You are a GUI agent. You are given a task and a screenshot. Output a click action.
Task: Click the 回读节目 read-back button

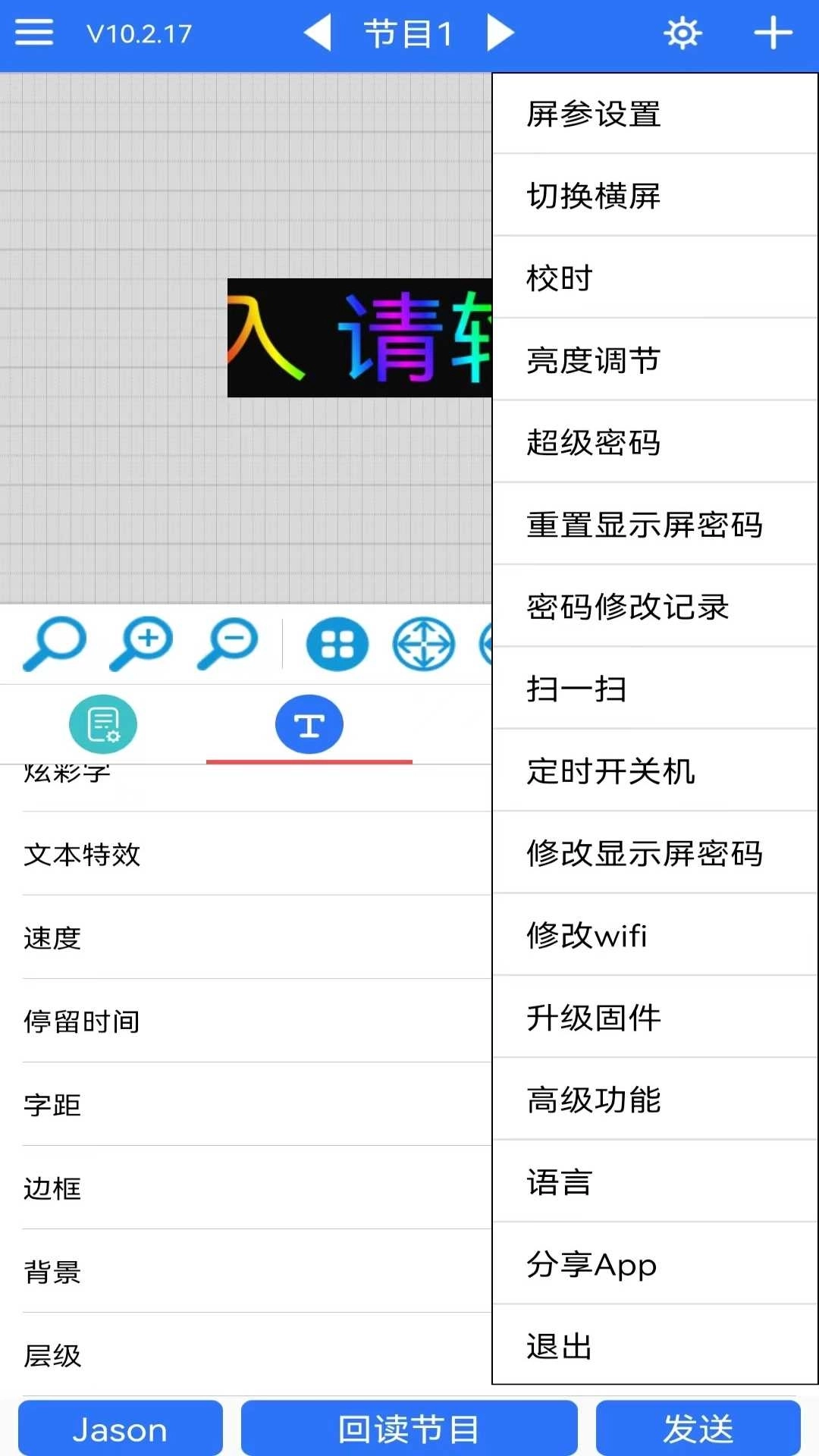tap(409, 1429)
